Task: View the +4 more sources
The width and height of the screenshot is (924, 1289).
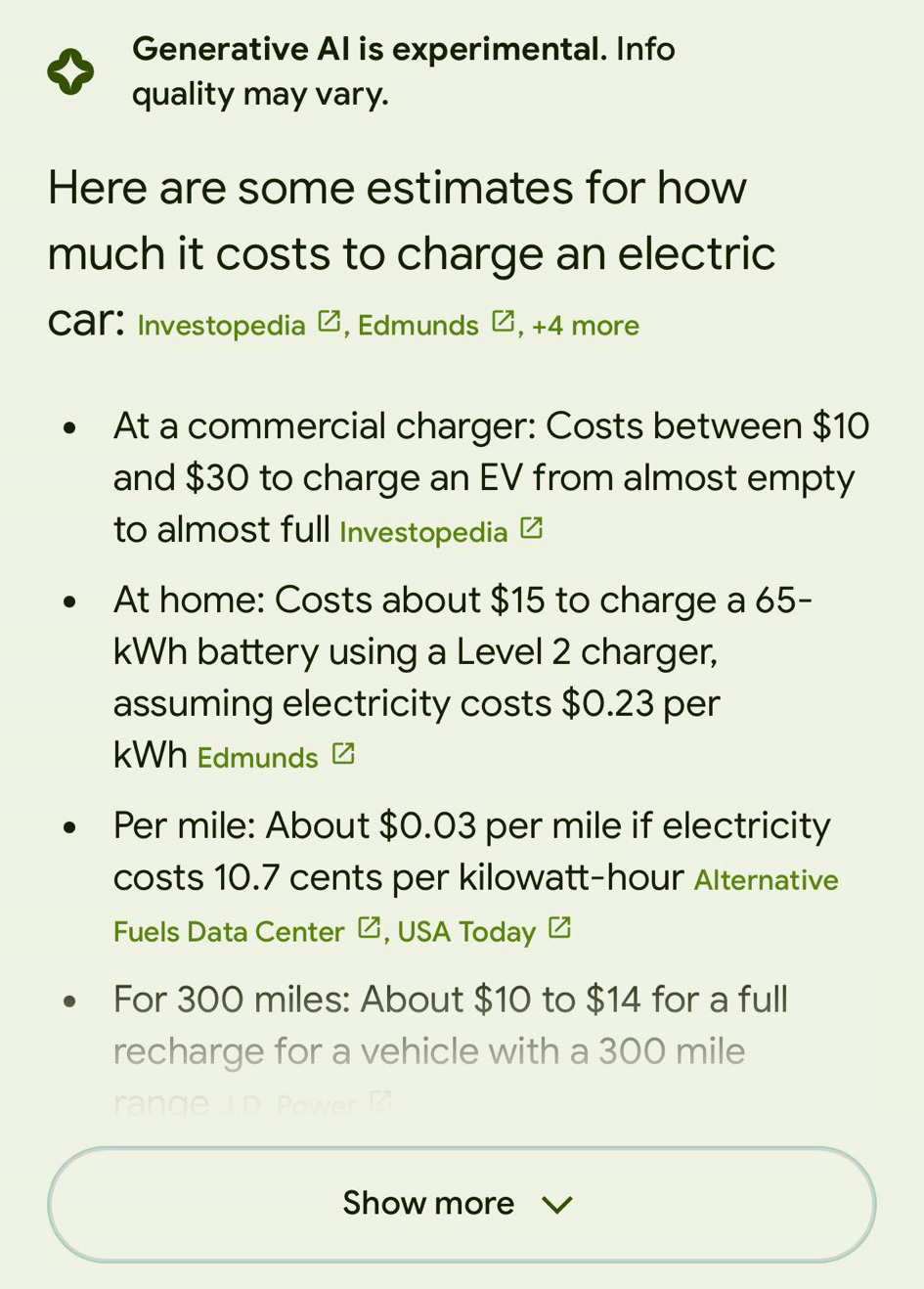Action: pos(585,326)
